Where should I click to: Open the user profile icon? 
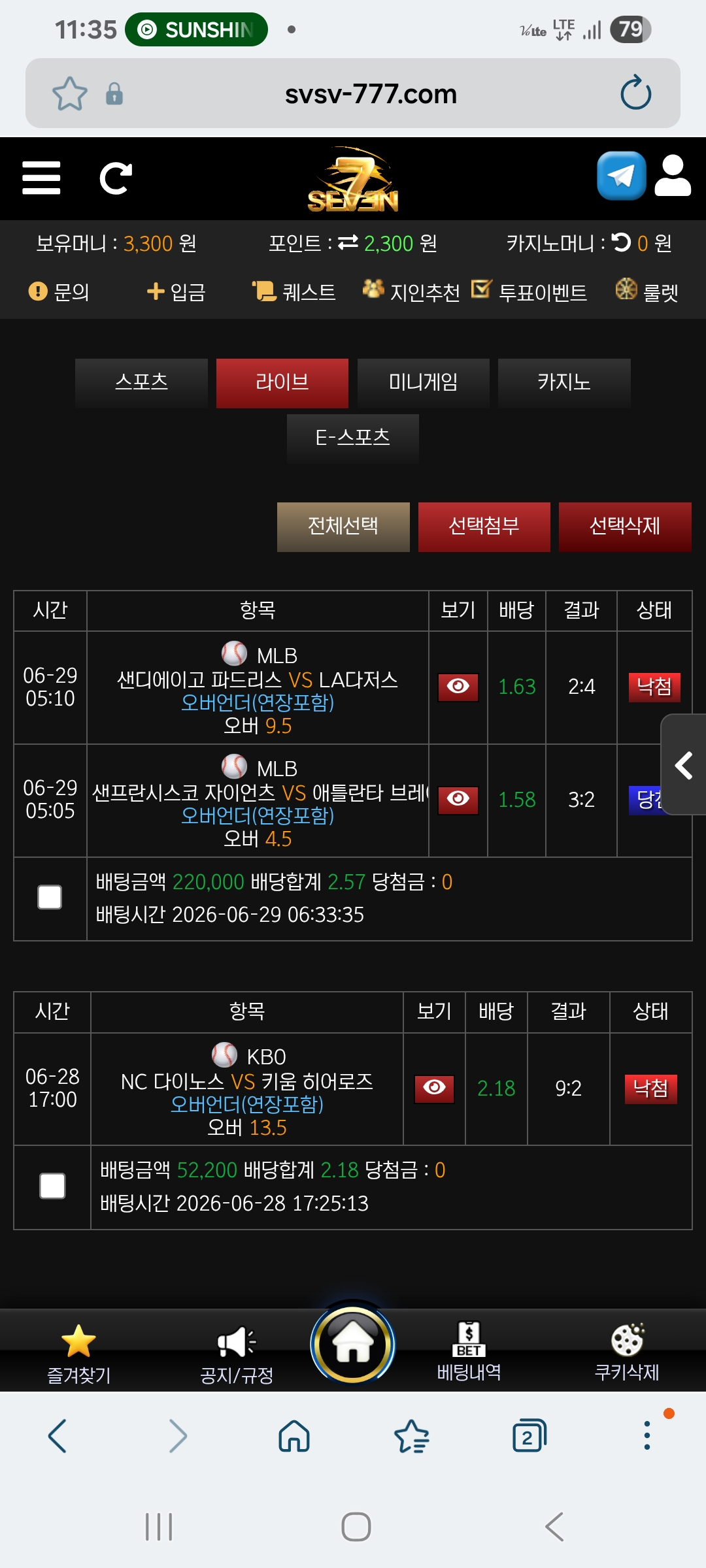tap(673, 176)
